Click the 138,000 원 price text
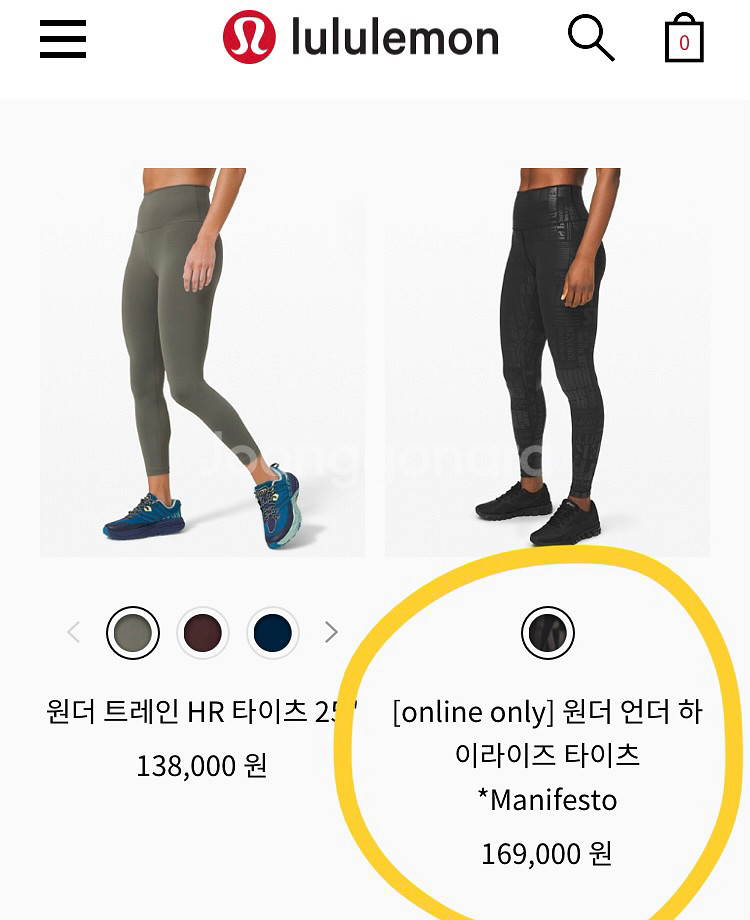The width and height of the screenshot is (750, 920). tap(200, 765)
